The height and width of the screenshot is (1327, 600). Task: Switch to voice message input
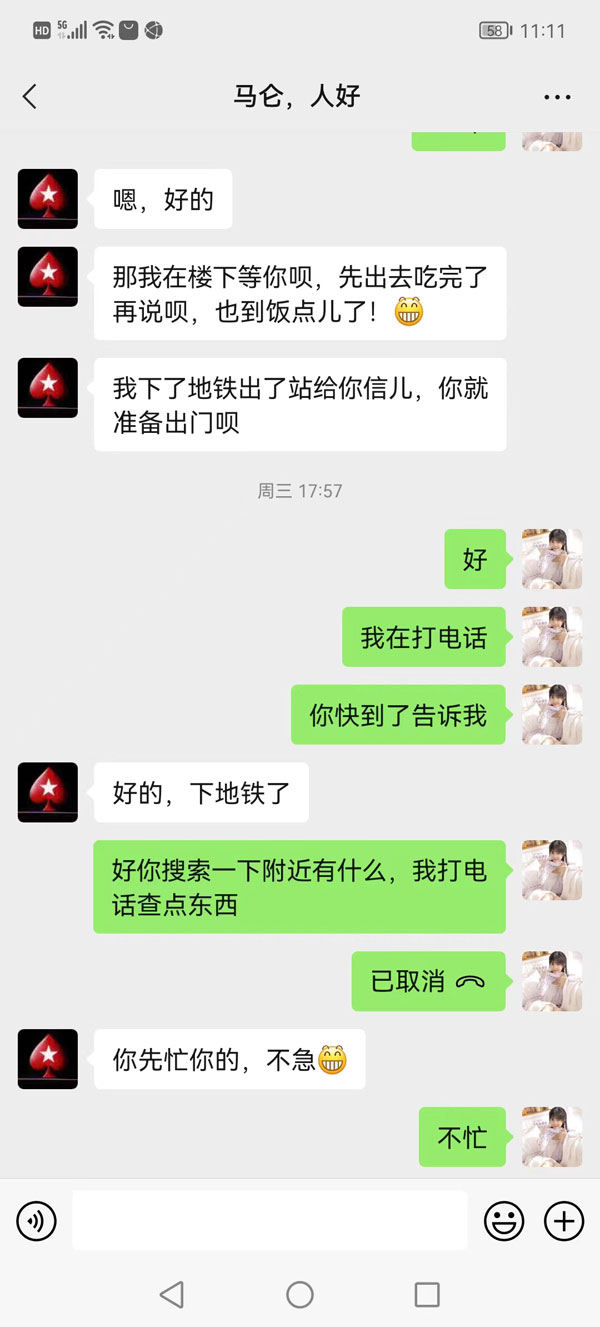37,1220
